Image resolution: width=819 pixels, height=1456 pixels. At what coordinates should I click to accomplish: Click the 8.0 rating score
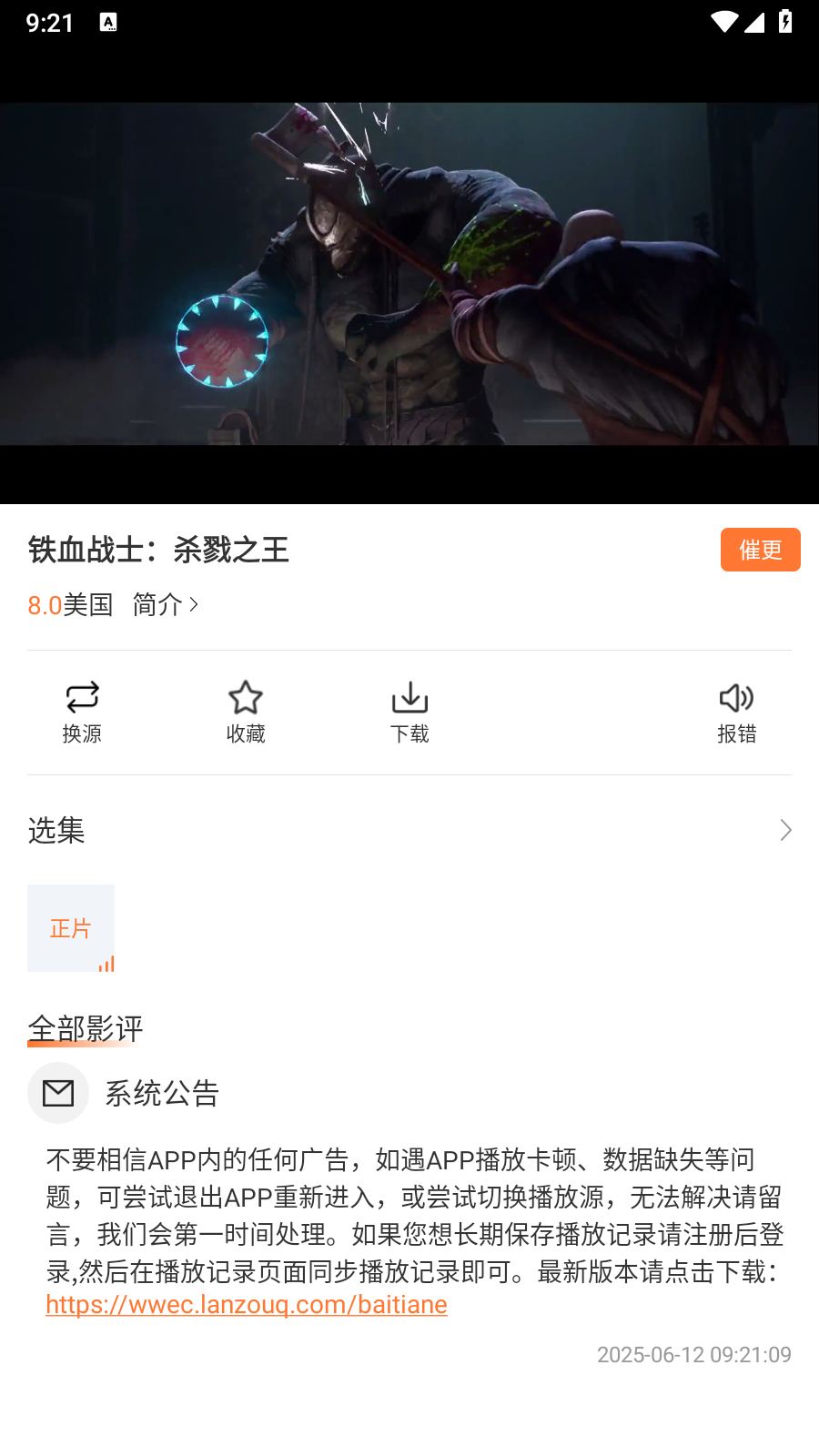point(42,605)
